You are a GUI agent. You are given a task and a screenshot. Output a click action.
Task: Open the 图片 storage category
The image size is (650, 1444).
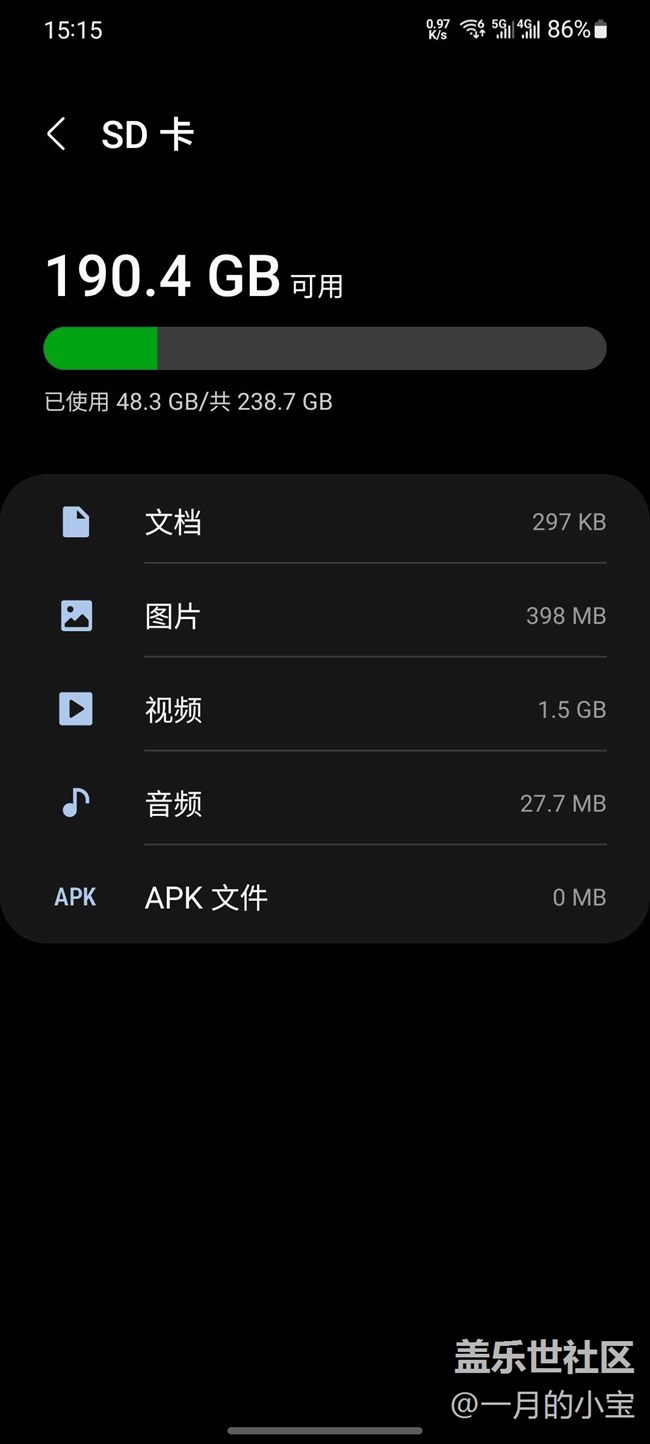click(325, 616)
